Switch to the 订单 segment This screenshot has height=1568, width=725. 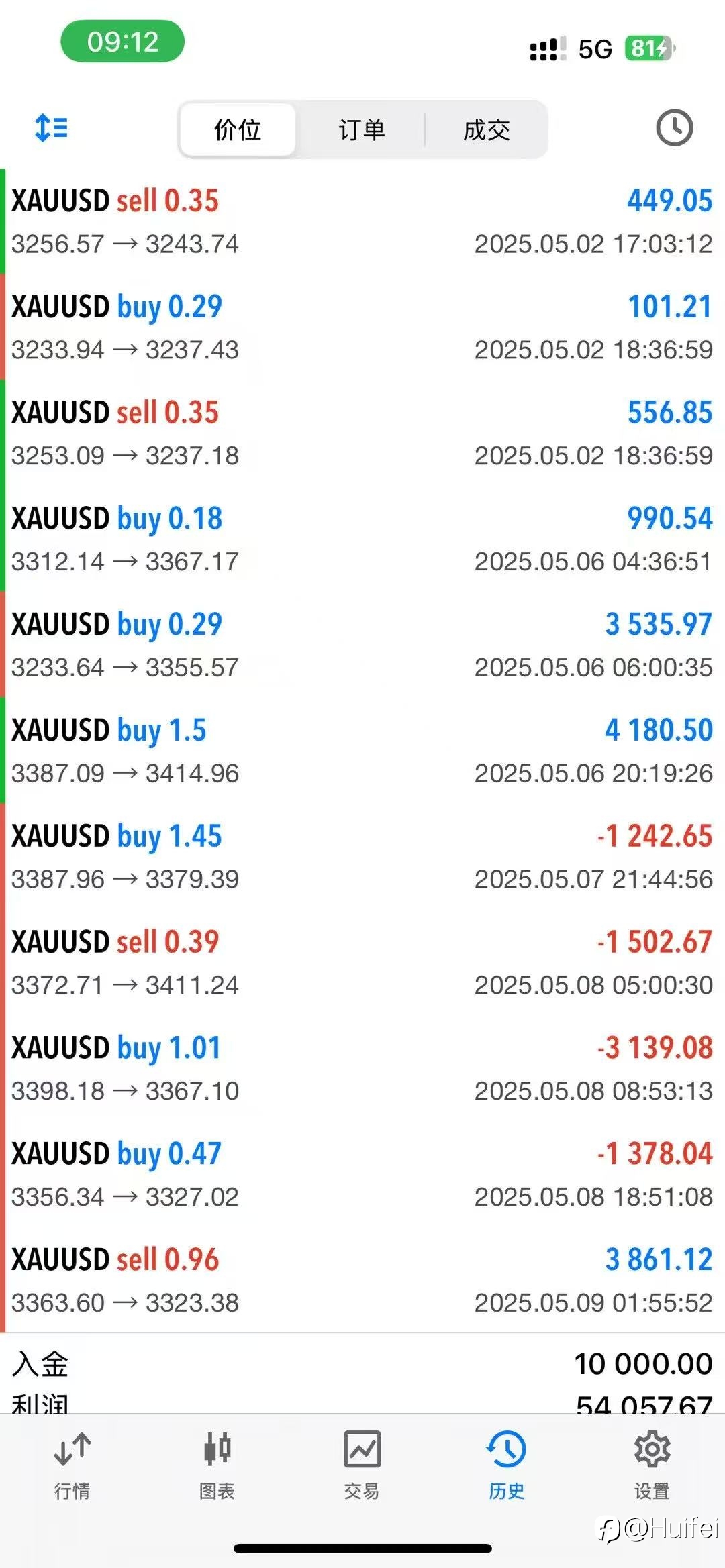[x=362, y=129]
